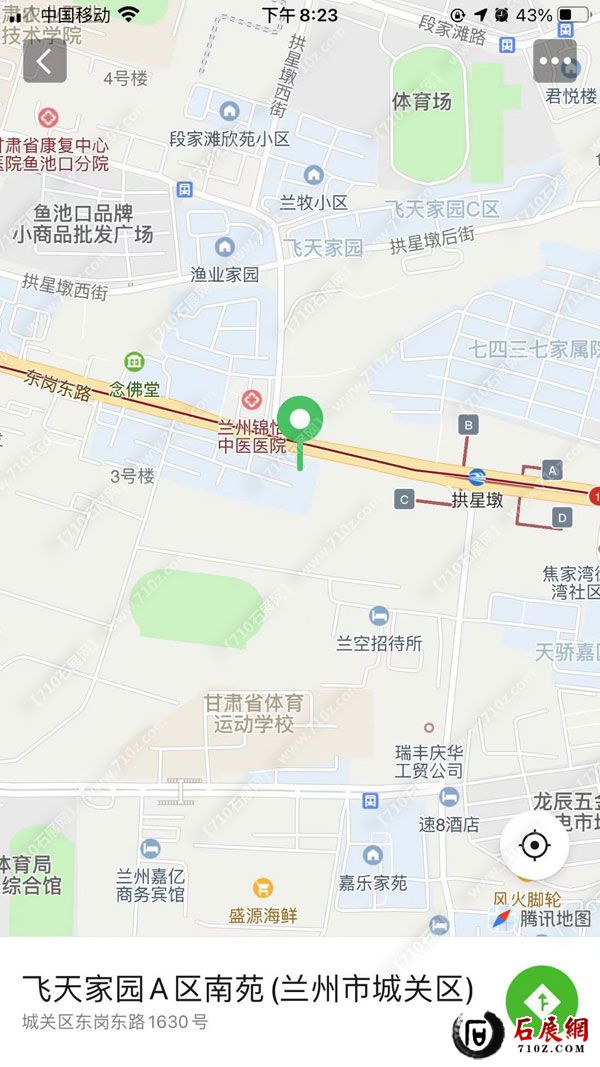Go back using the top-left arrow
The height and width of the screenshot is (1067, 600).
(44, 62)
